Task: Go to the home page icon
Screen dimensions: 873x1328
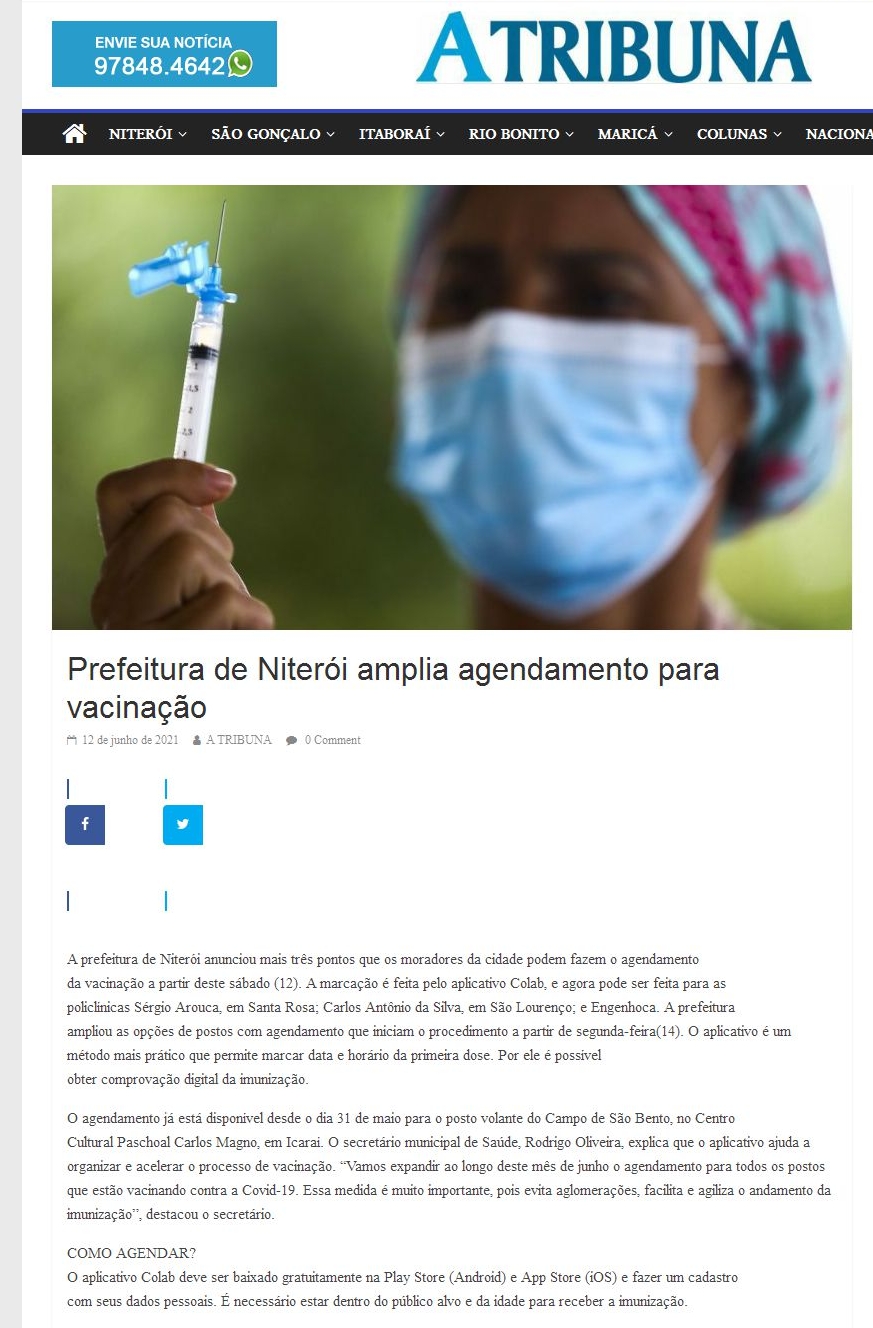Action: coord(74,134)
